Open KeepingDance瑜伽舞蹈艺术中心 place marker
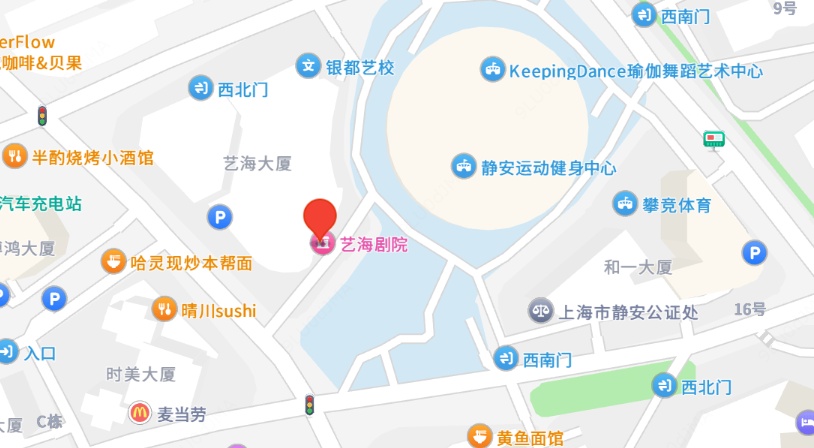 point(492,70)
